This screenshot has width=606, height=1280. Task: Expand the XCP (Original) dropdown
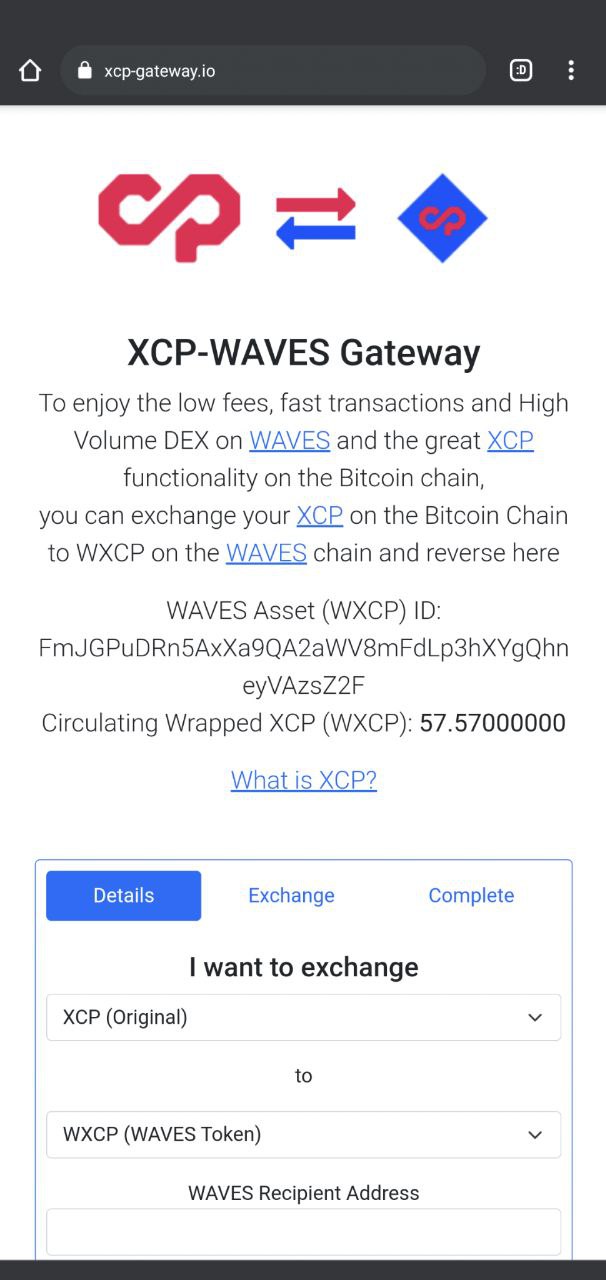coord(304,1017)
